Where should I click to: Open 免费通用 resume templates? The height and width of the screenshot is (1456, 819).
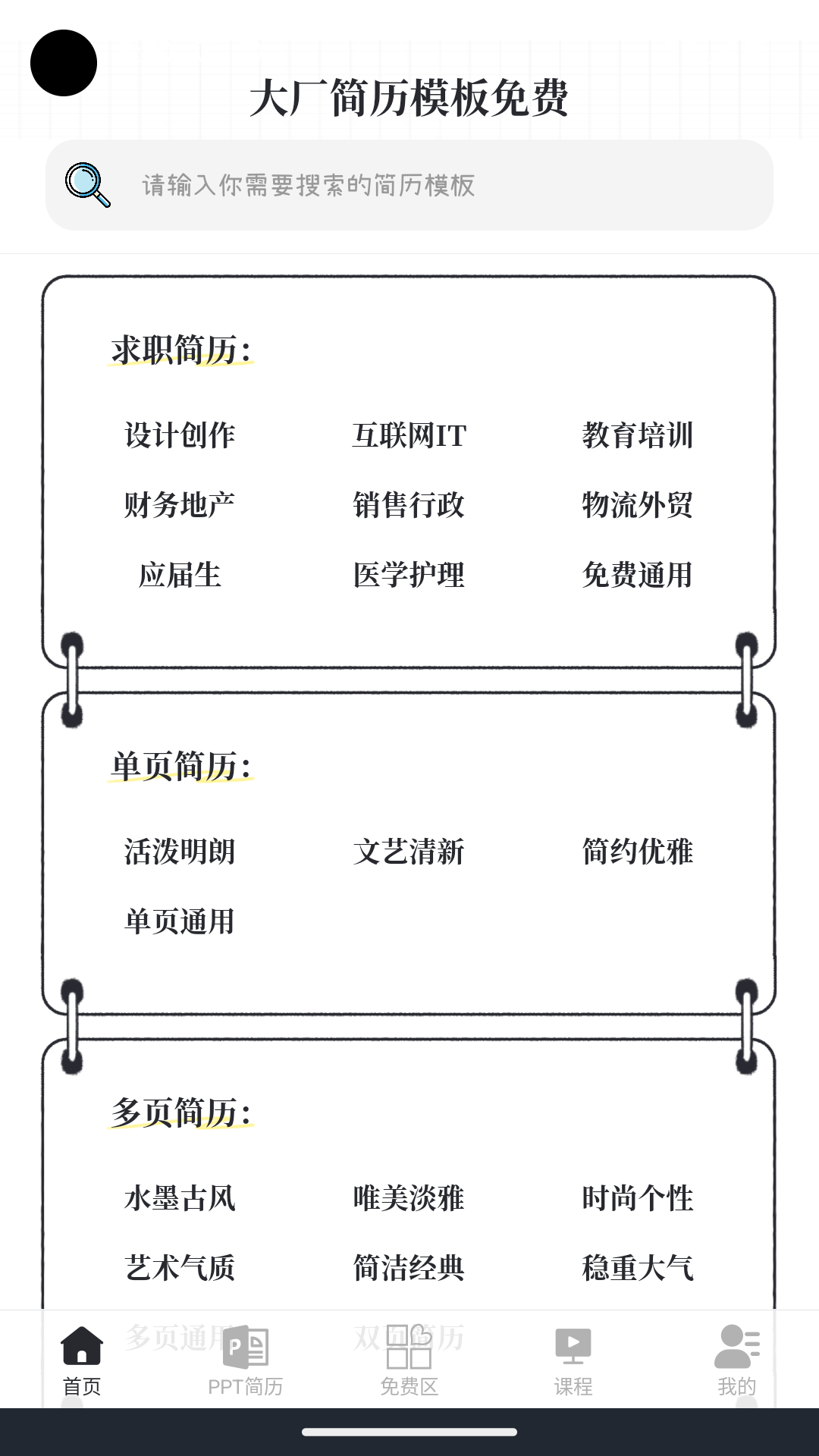tap(637, 575)
